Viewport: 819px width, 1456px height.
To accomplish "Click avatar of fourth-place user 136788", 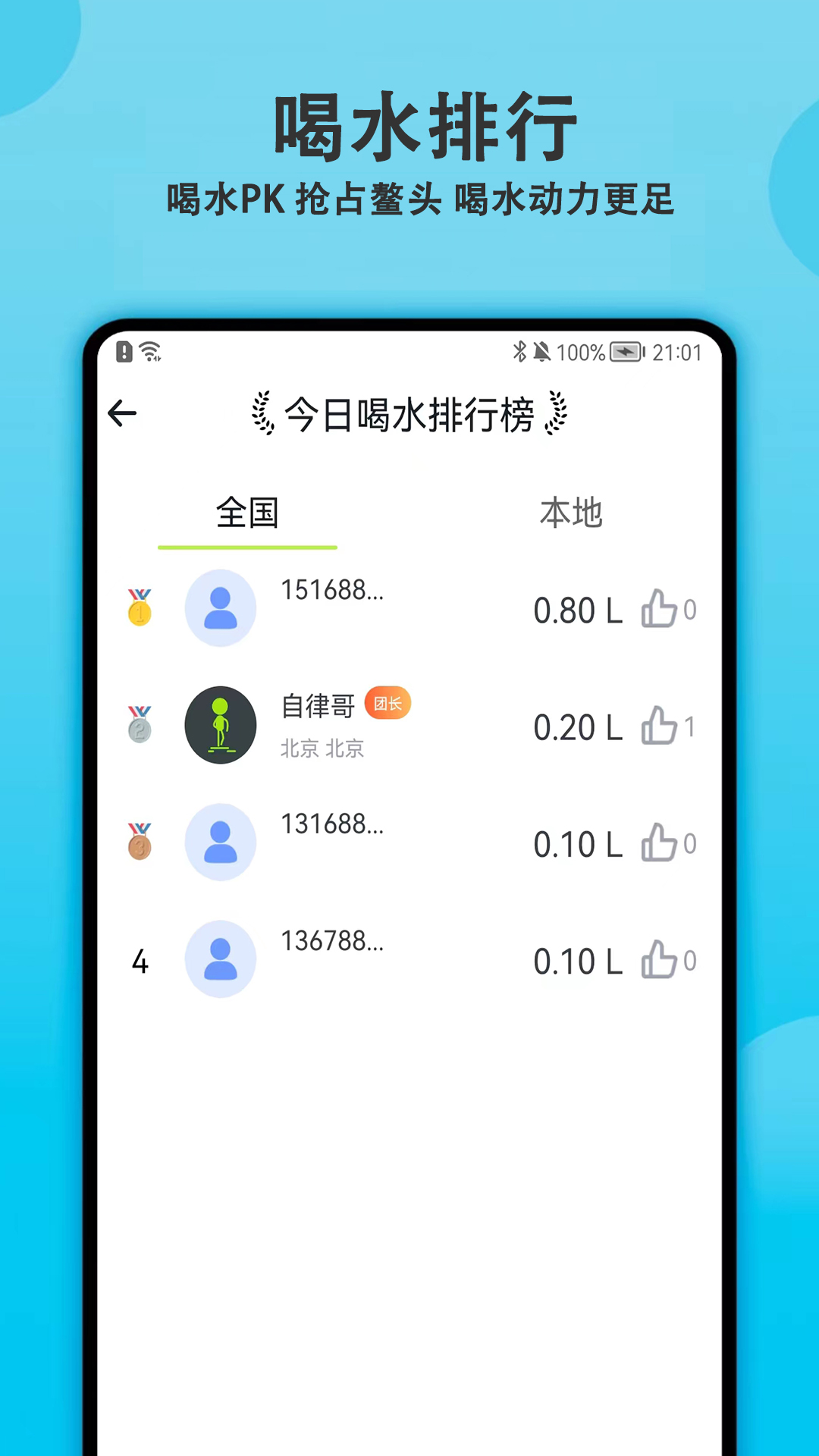I will pos(221,958).
